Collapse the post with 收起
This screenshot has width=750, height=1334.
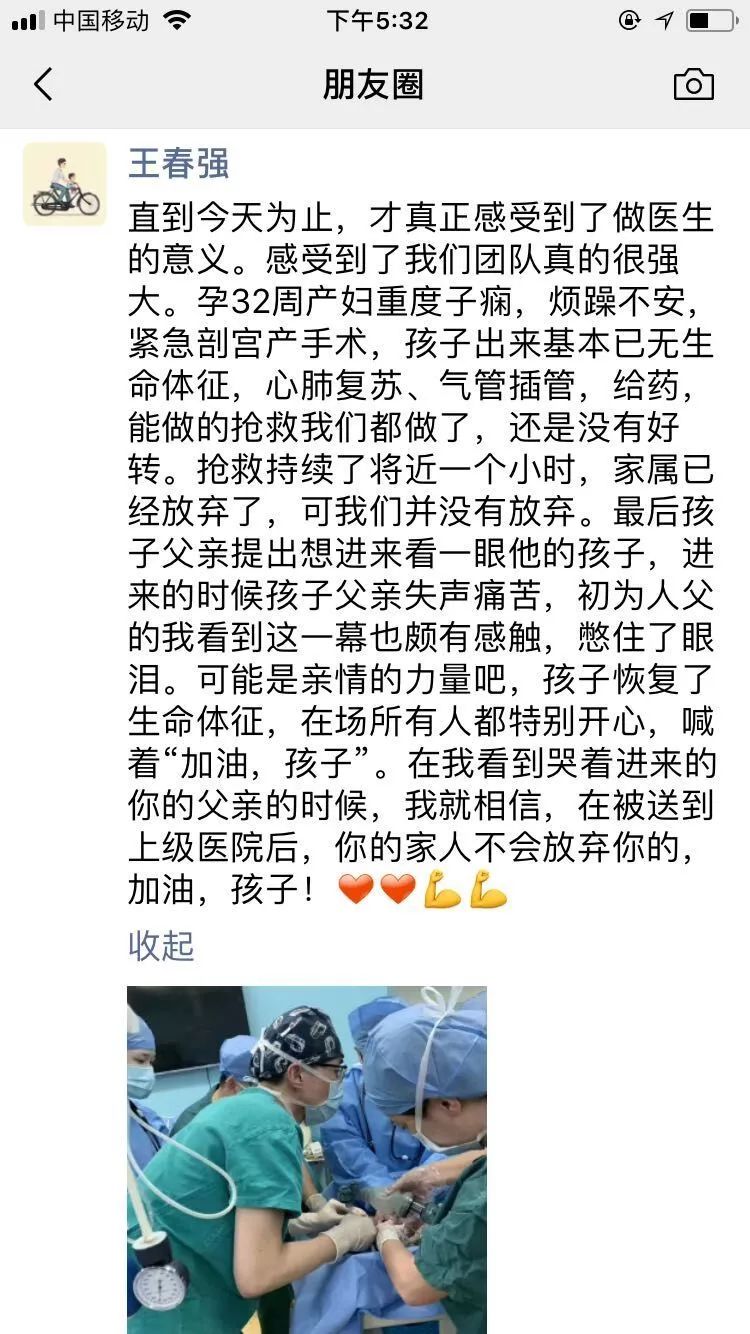point(161,945)
